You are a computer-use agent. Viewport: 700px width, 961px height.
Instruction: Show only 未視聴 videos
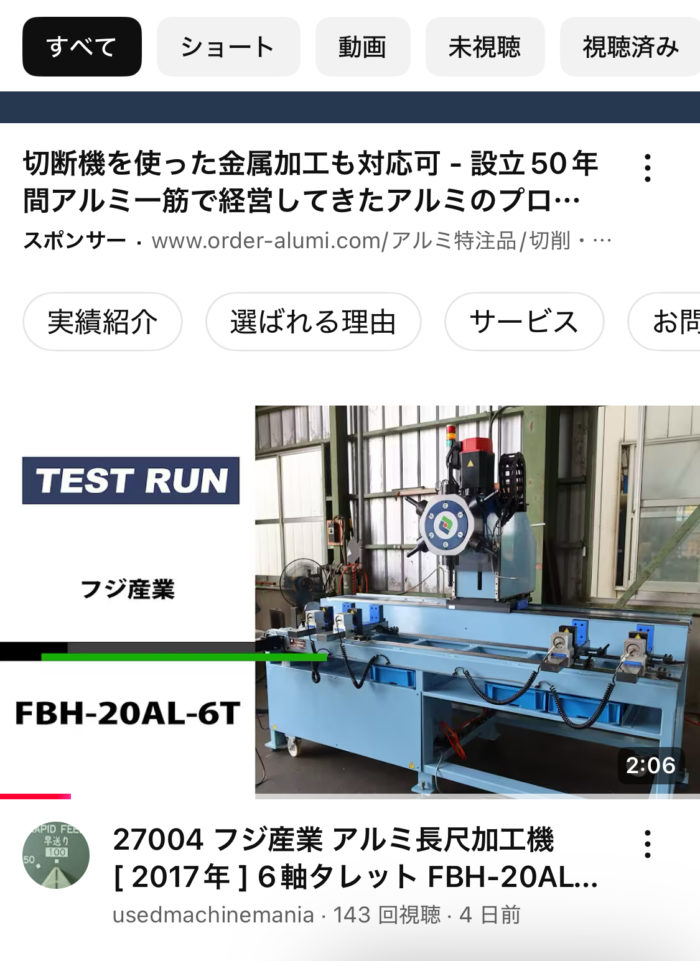coord(485,47)
